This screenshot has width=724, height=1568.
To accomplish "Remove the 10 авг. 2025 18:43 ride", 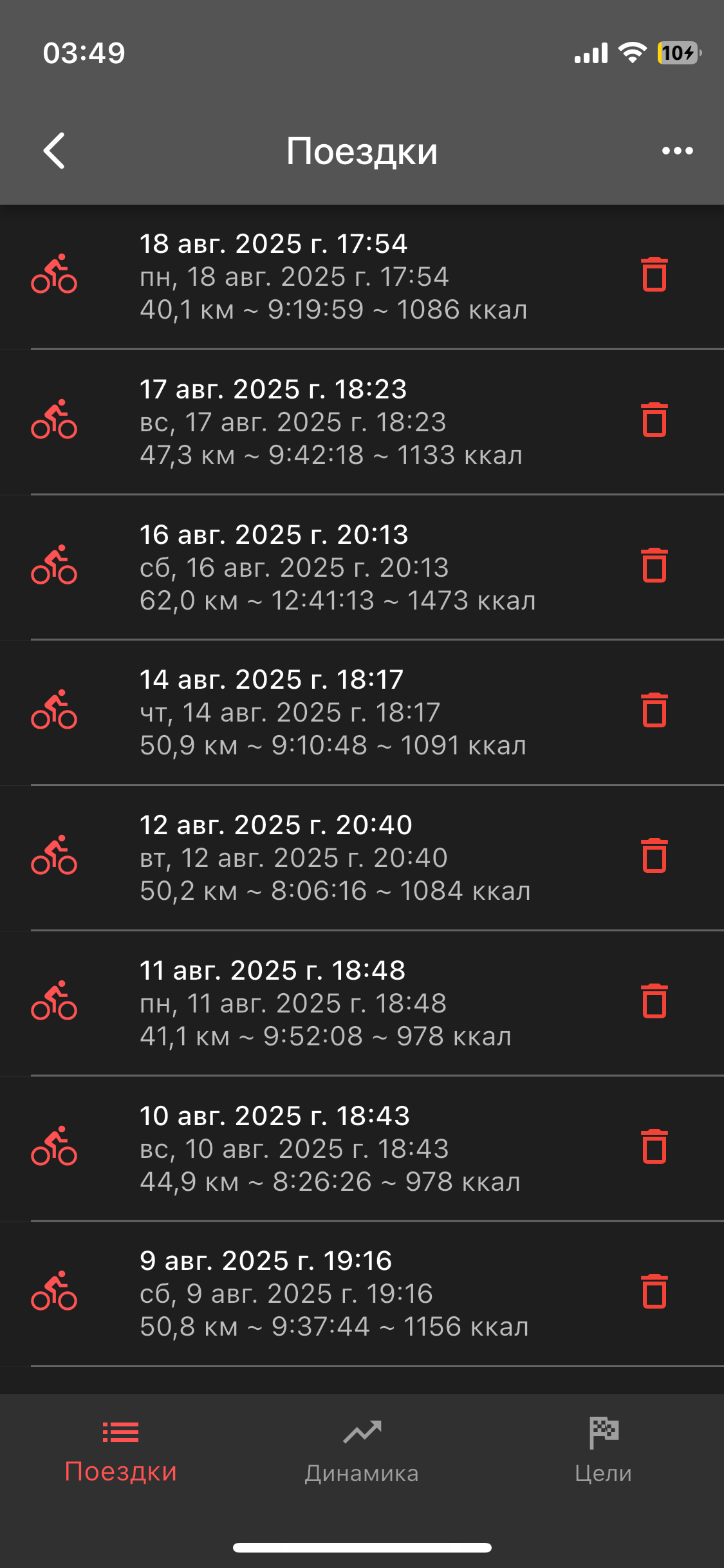I will coord(654,1147).
